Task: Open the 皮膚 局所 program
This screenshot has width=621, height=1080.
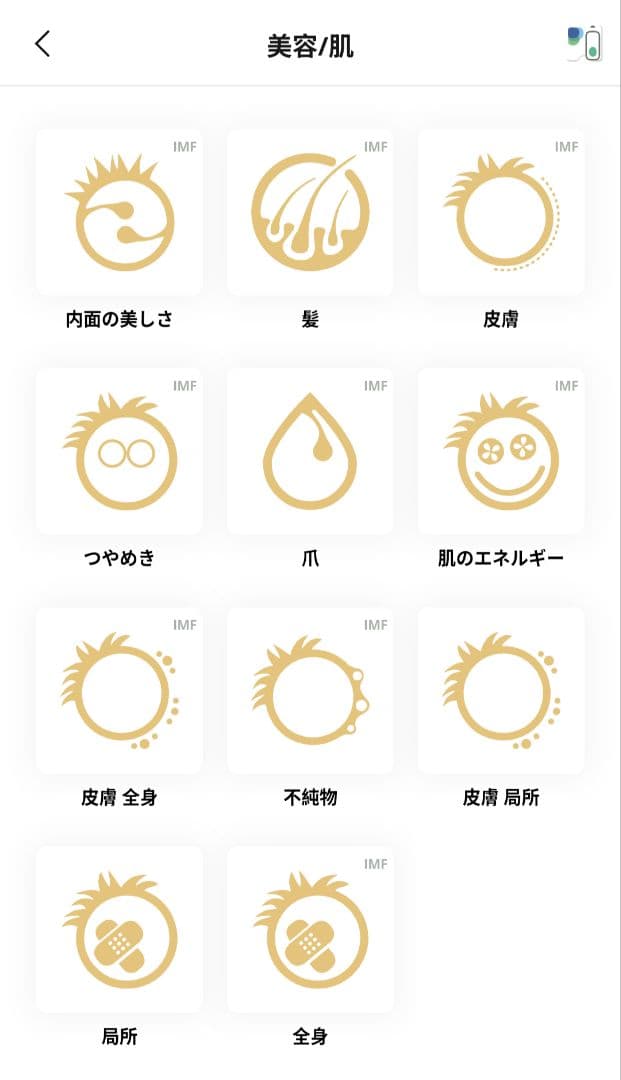Action: coord(501,690)
